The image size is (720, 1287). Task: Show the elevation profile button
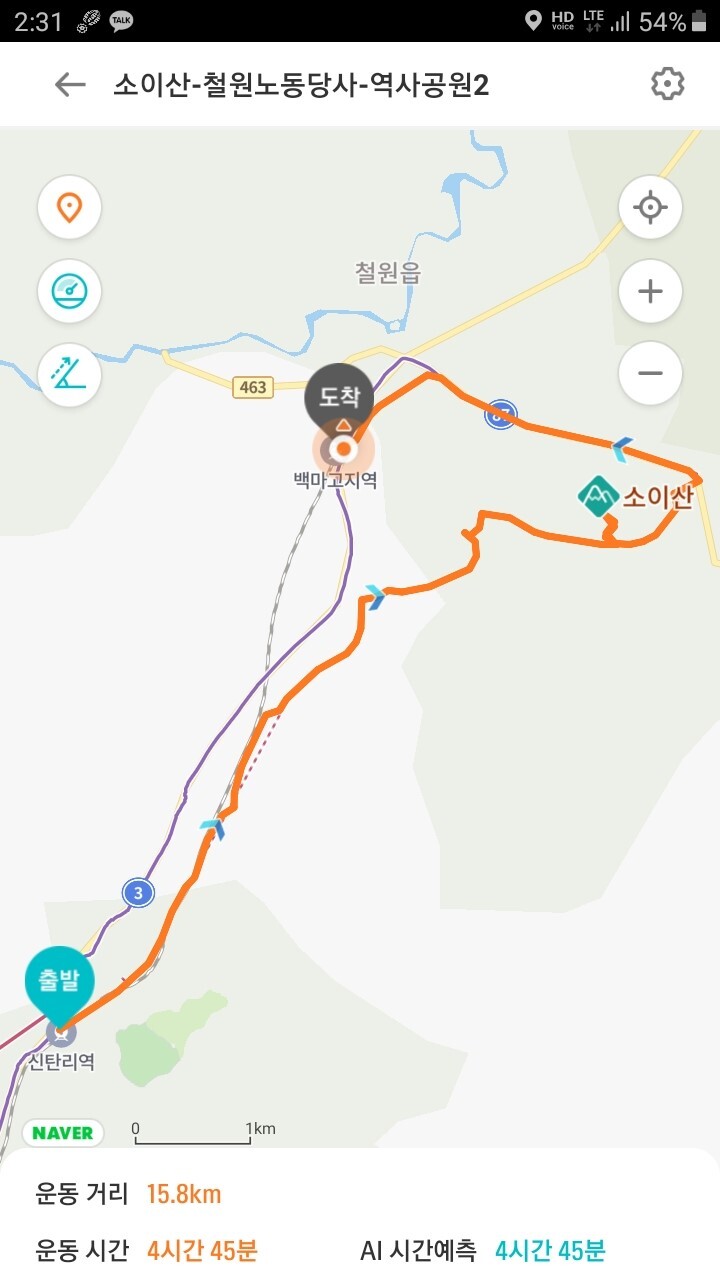tap(69, 373)
